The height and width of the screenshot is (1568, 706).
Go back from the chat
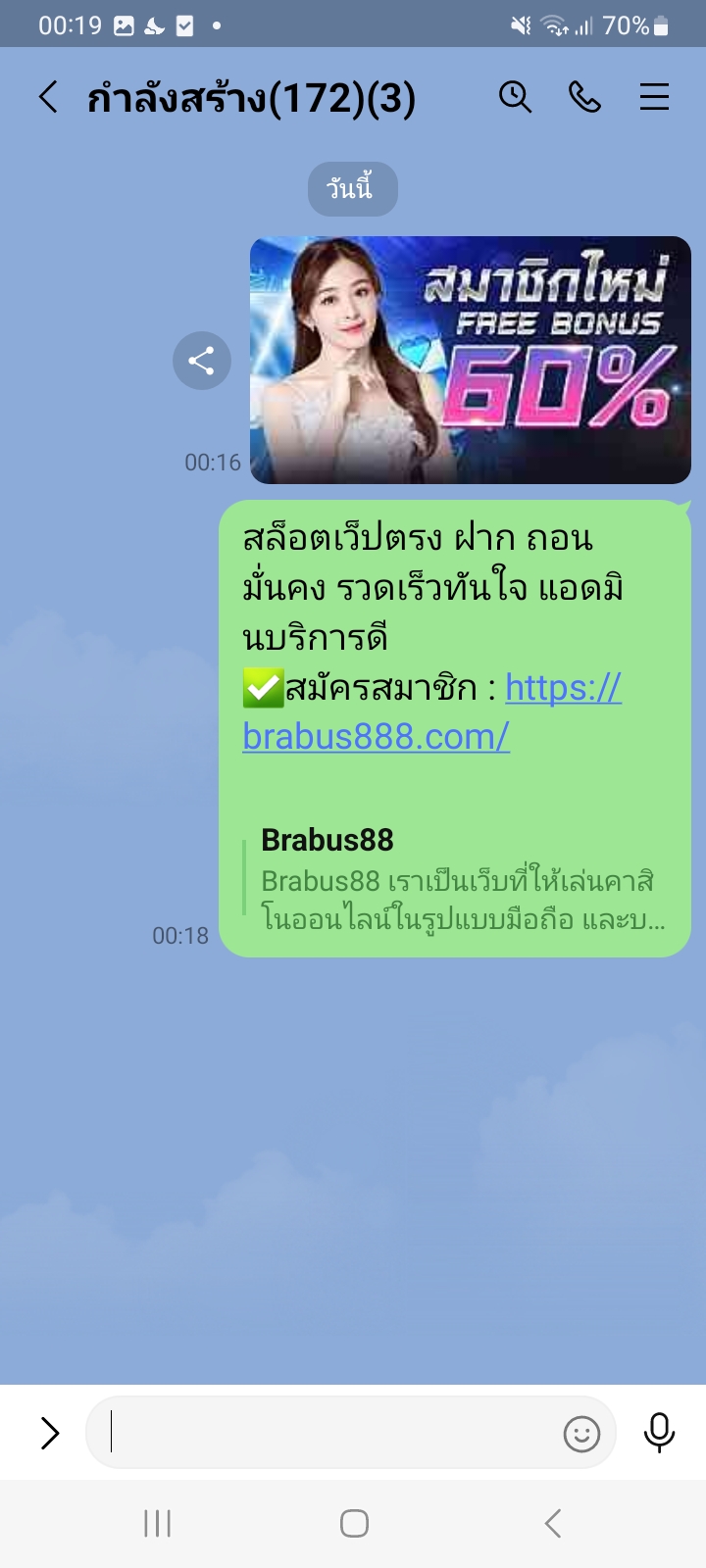[48, 97]
